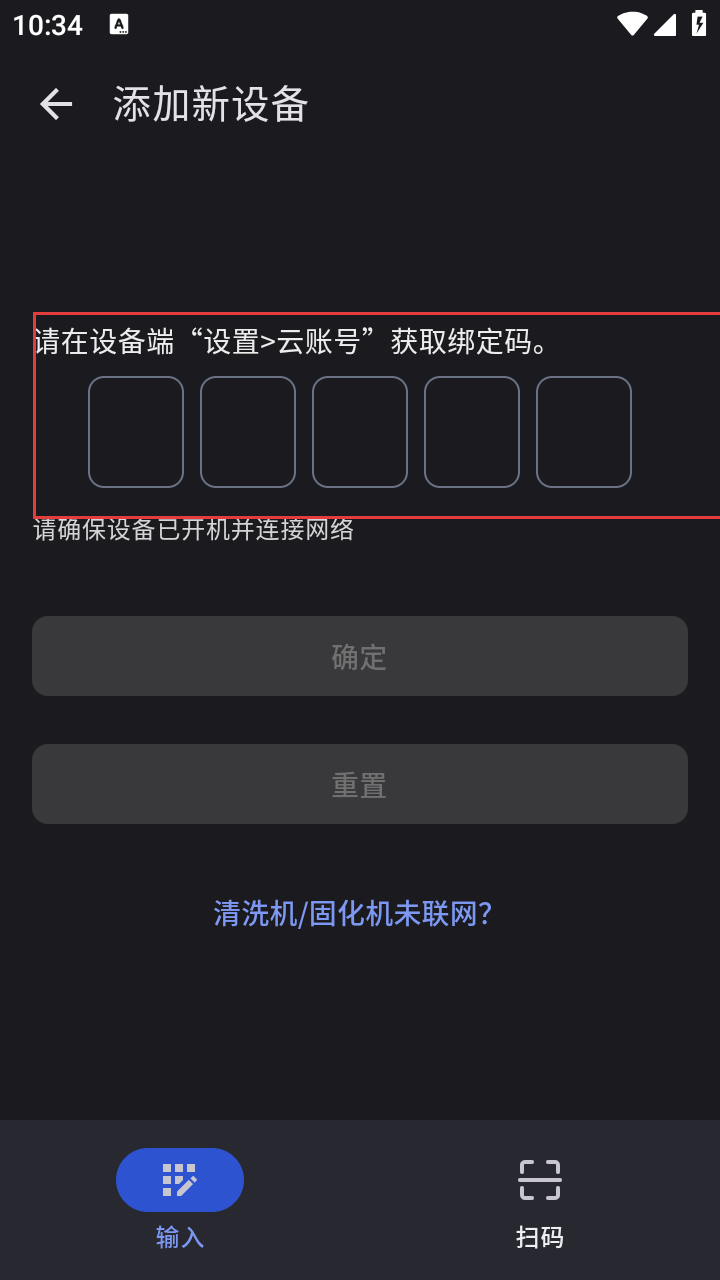
Task: Tap the 重置 button
Action: pos(360,784)
